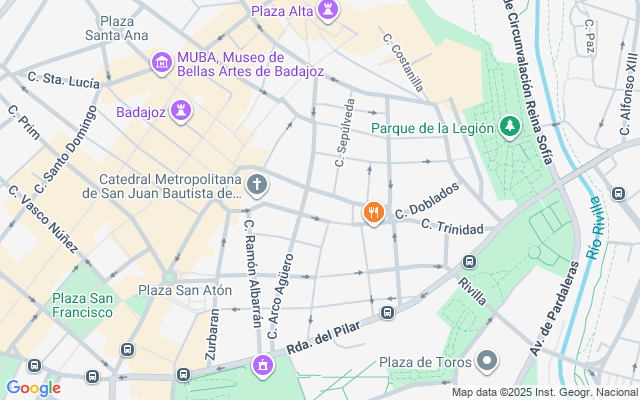Image resolution: width=640 pixels, height=400 pixels.
Task: Tap the bus stop on Rda. del Pilar
Action: coord(388,313)
